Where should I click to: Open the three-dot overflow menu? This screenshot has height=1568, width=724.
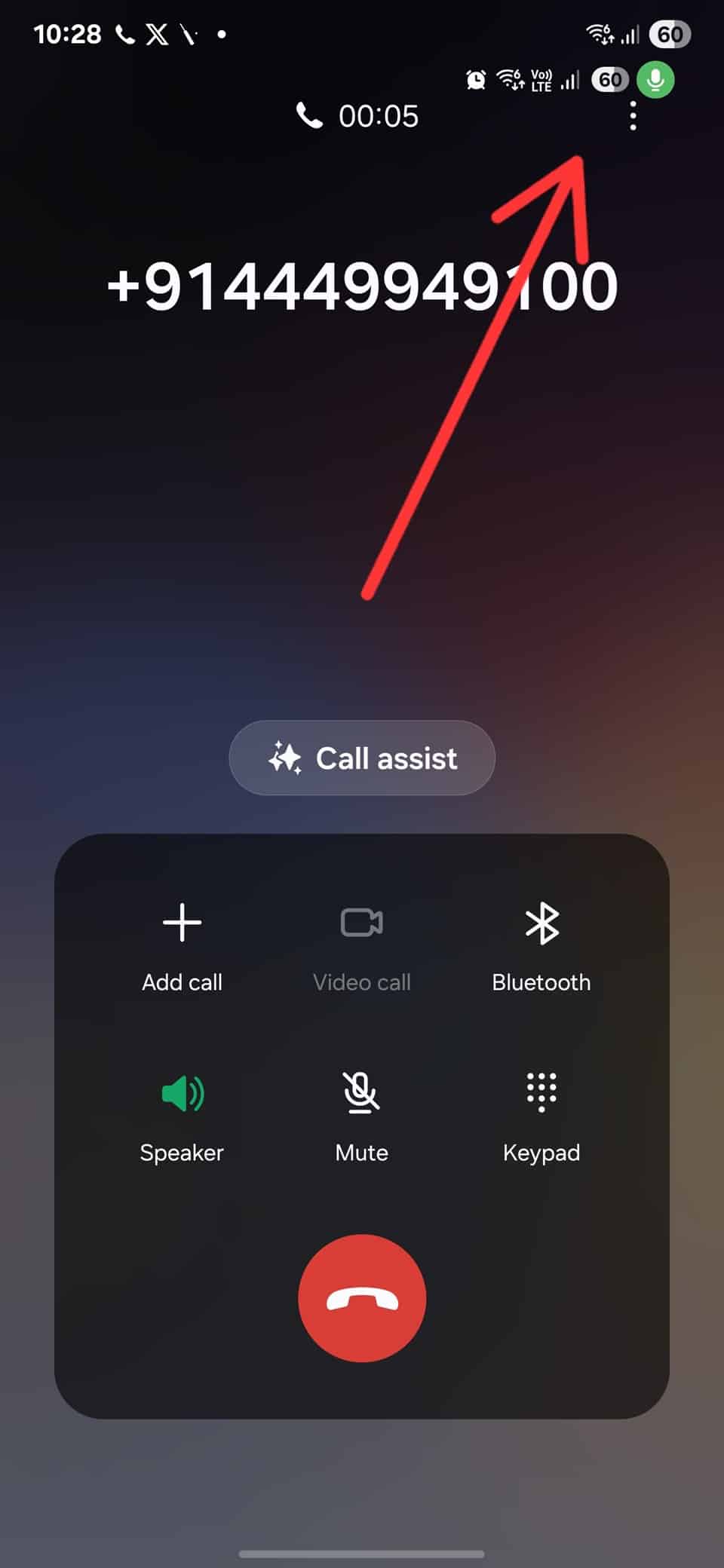pyautogui.click(x=633, y=116)
